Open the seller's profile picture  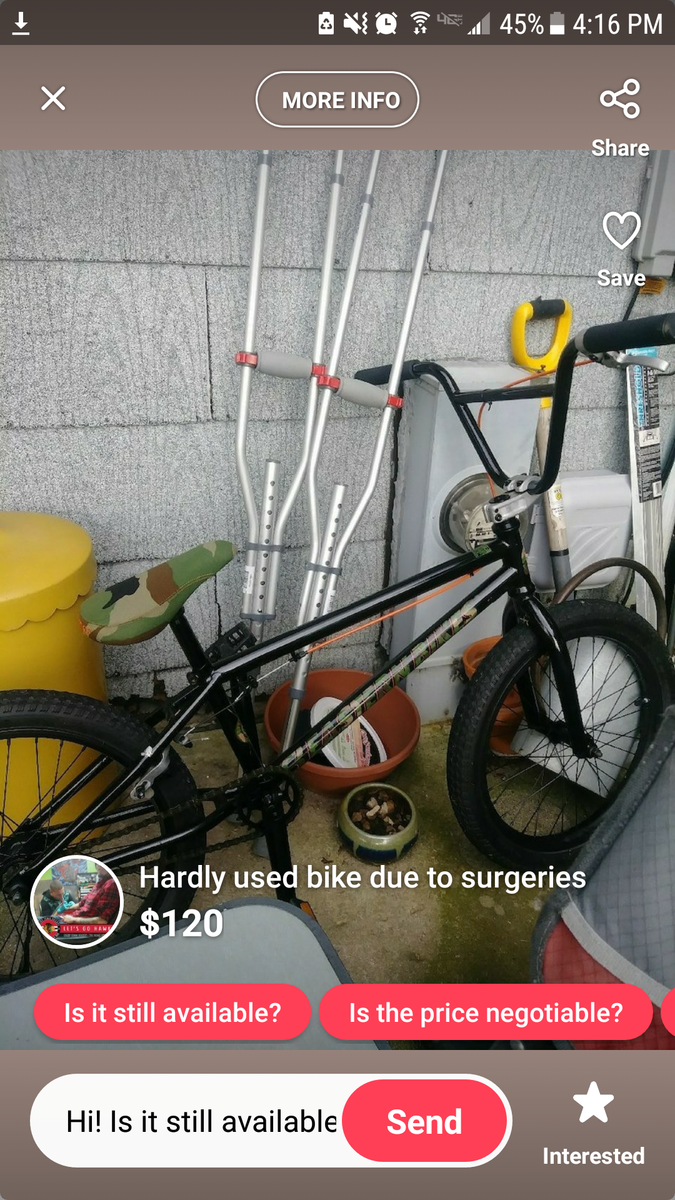(77, 902)
